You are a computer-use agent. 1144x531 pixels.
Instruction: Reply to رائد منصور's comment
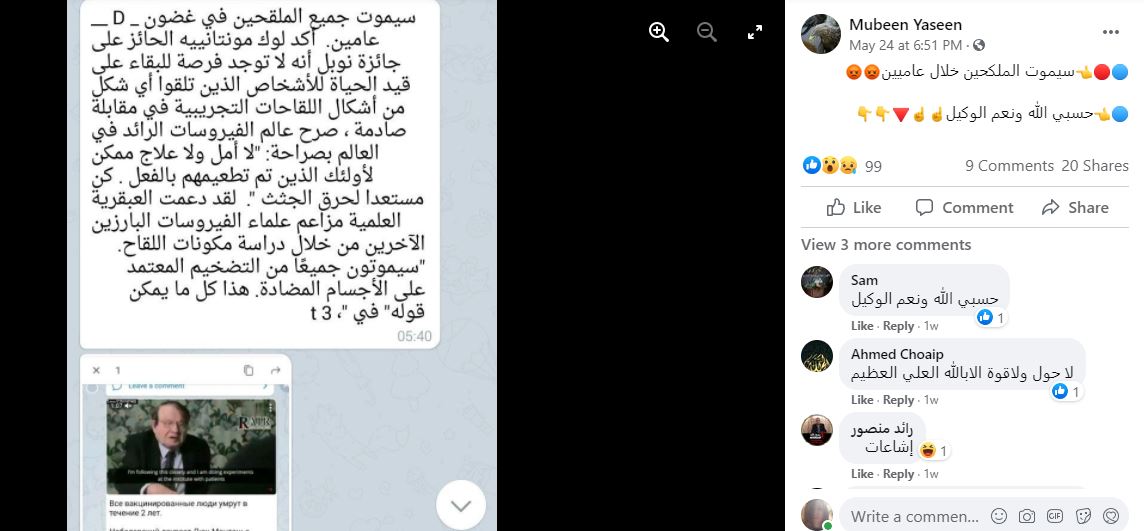point(898,474)
